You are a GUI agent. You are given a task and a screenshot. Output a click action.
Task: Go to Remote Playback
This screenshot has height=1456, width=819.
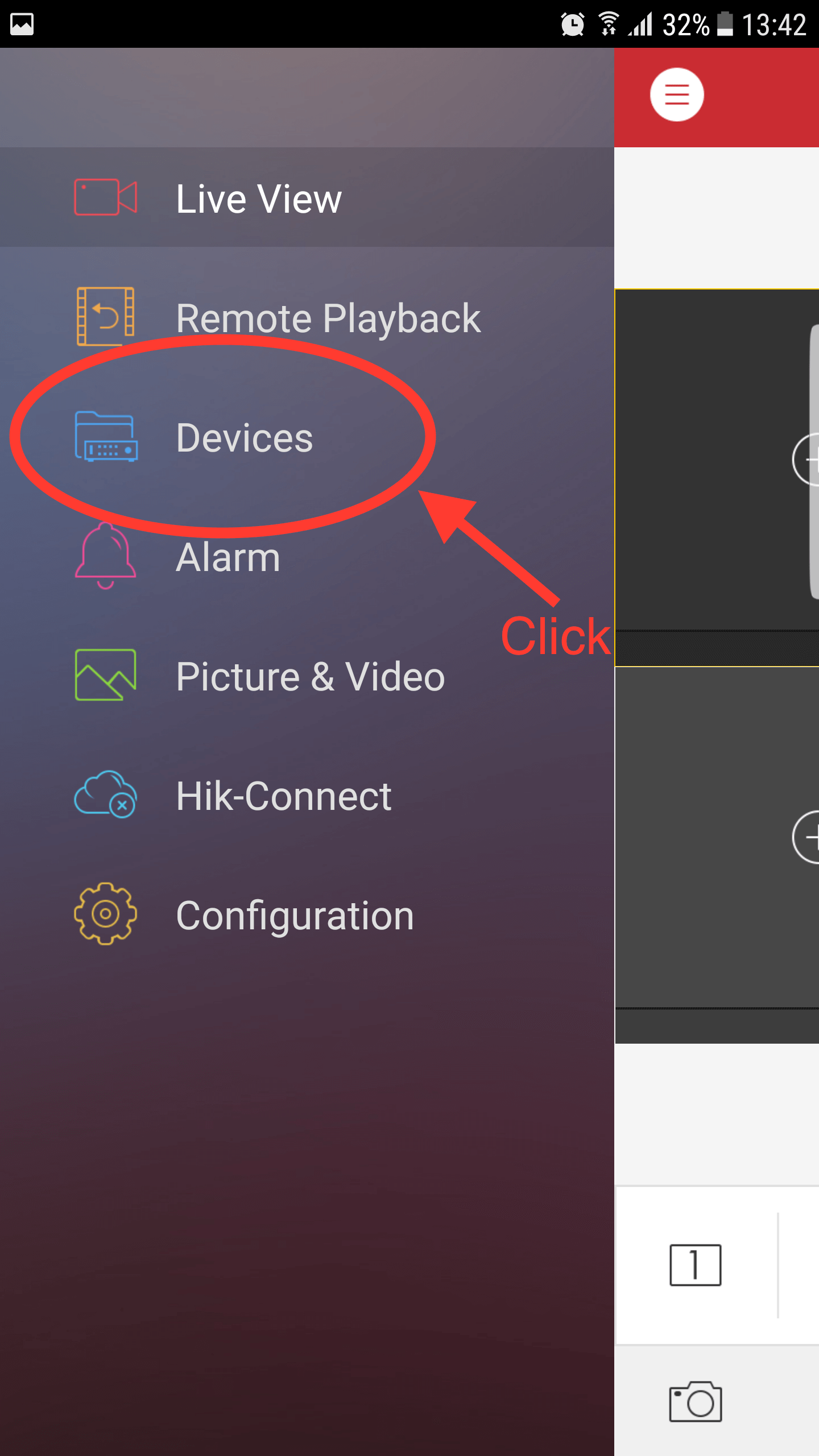click(x=307, y=317)
